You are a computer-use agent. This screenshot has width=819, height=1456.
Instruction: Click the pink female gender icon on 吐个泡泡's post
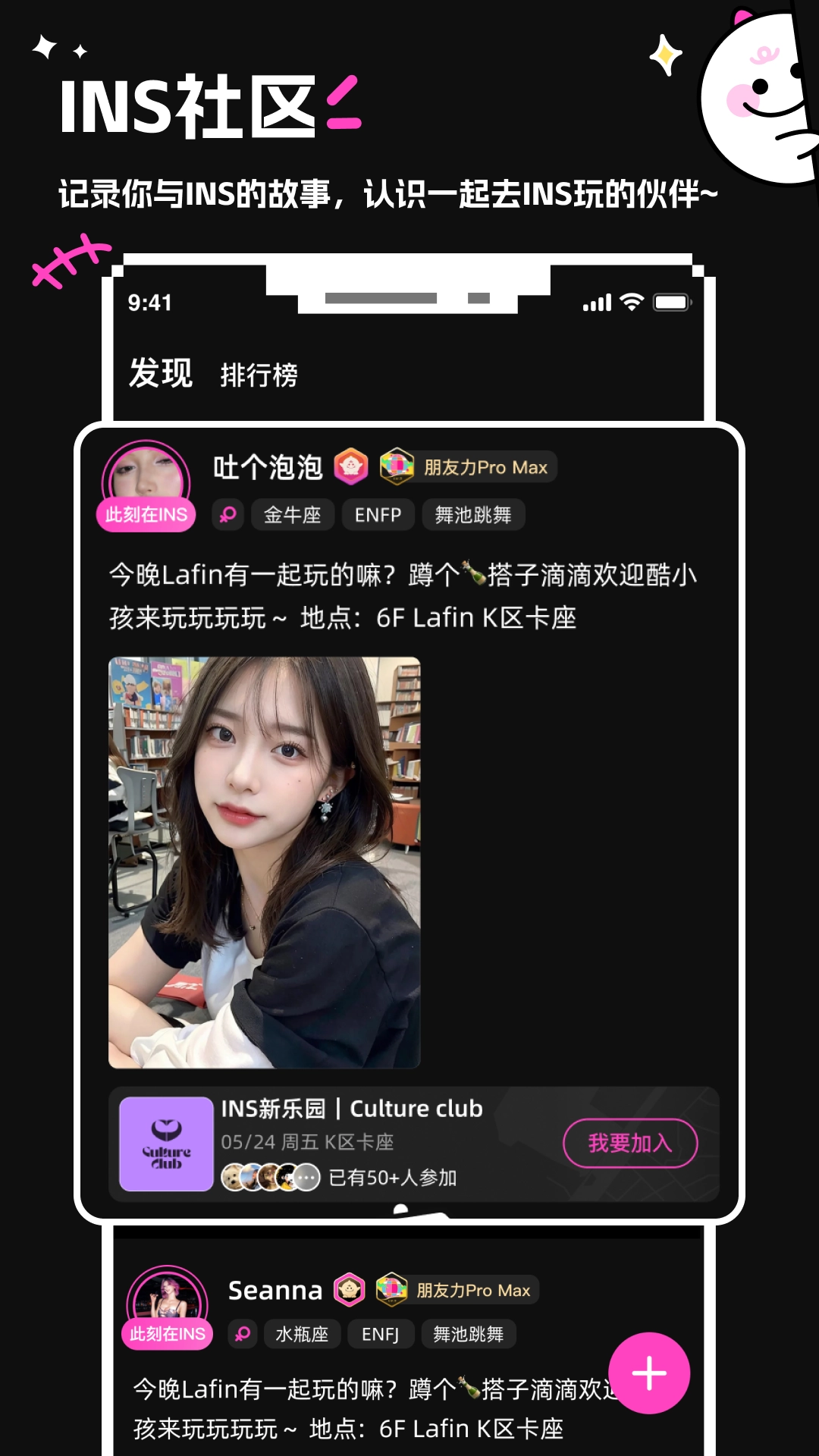[x=227, y=515]
